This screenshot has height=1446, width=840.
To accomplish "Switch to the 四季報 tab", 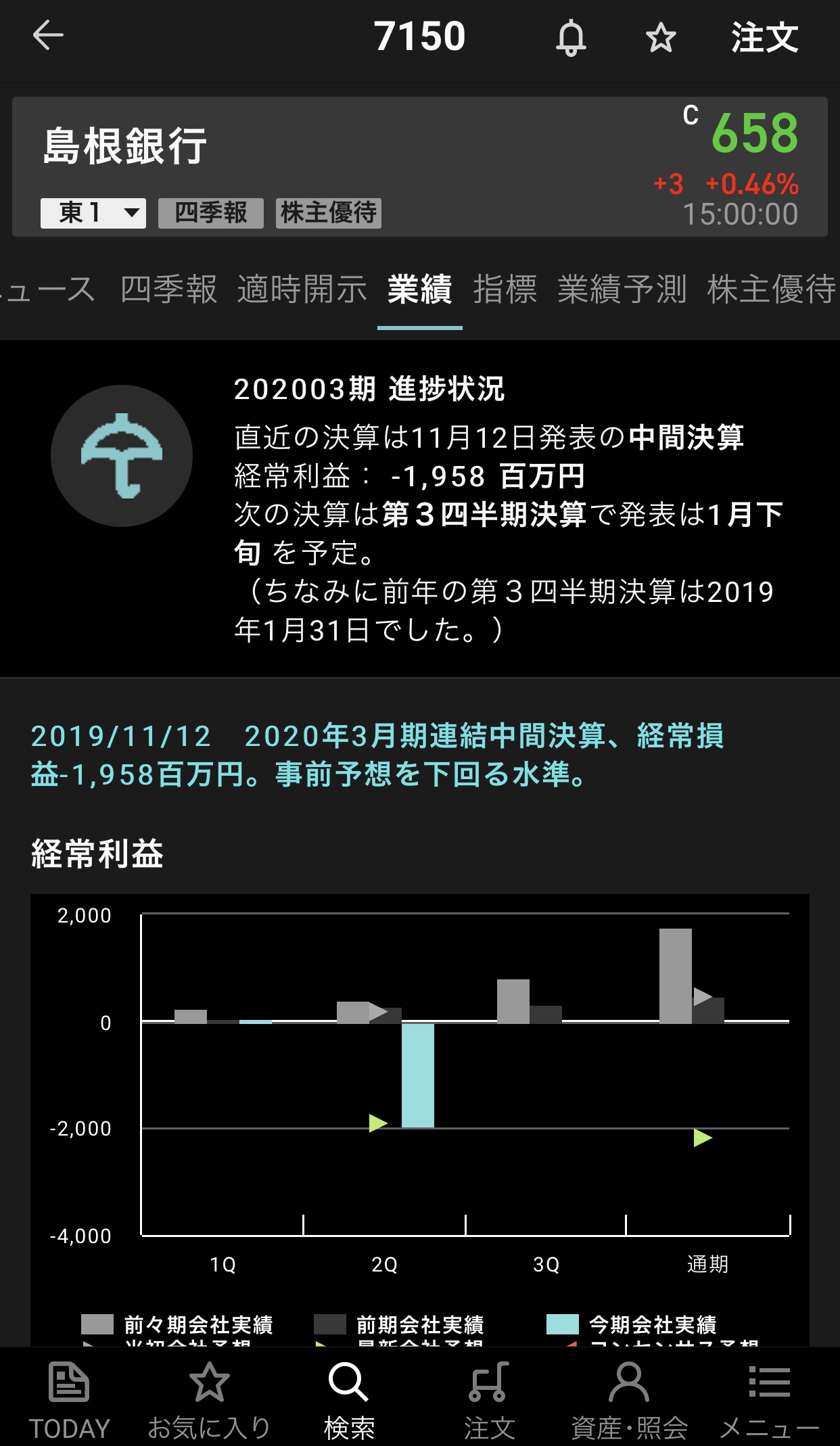I will tap(169, 289).
